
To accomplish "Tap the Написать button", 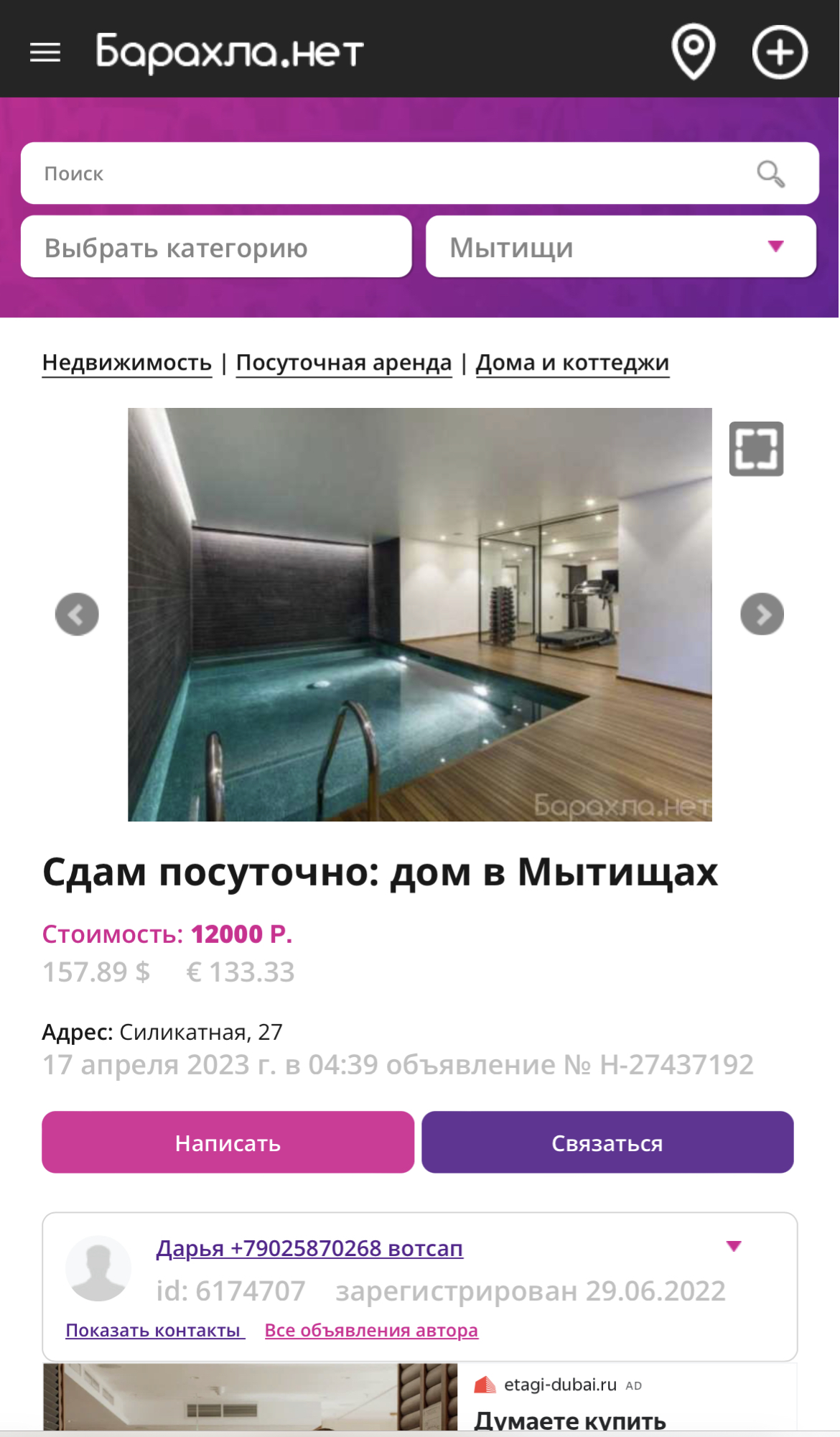I will tap(228, 1142).
